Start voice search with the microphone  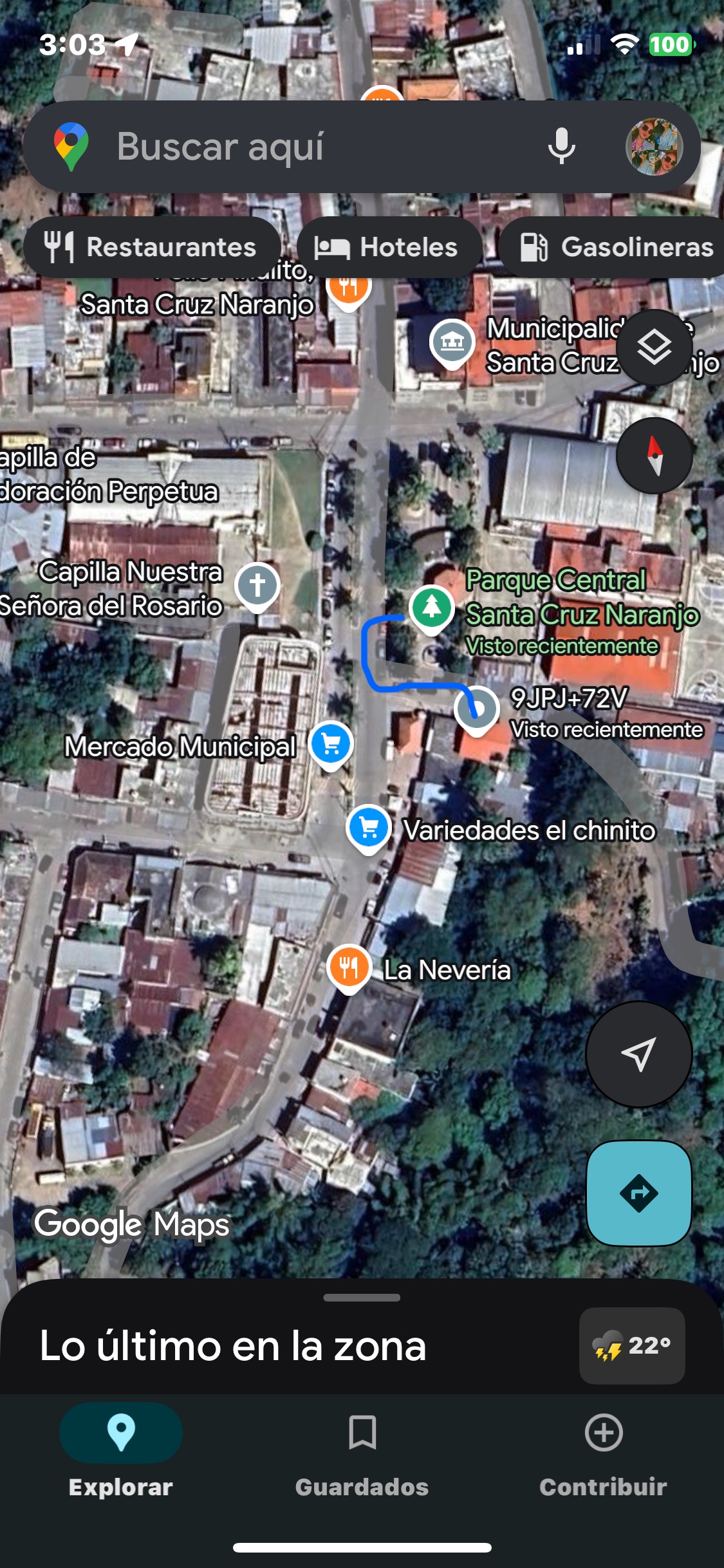(561, 147)
